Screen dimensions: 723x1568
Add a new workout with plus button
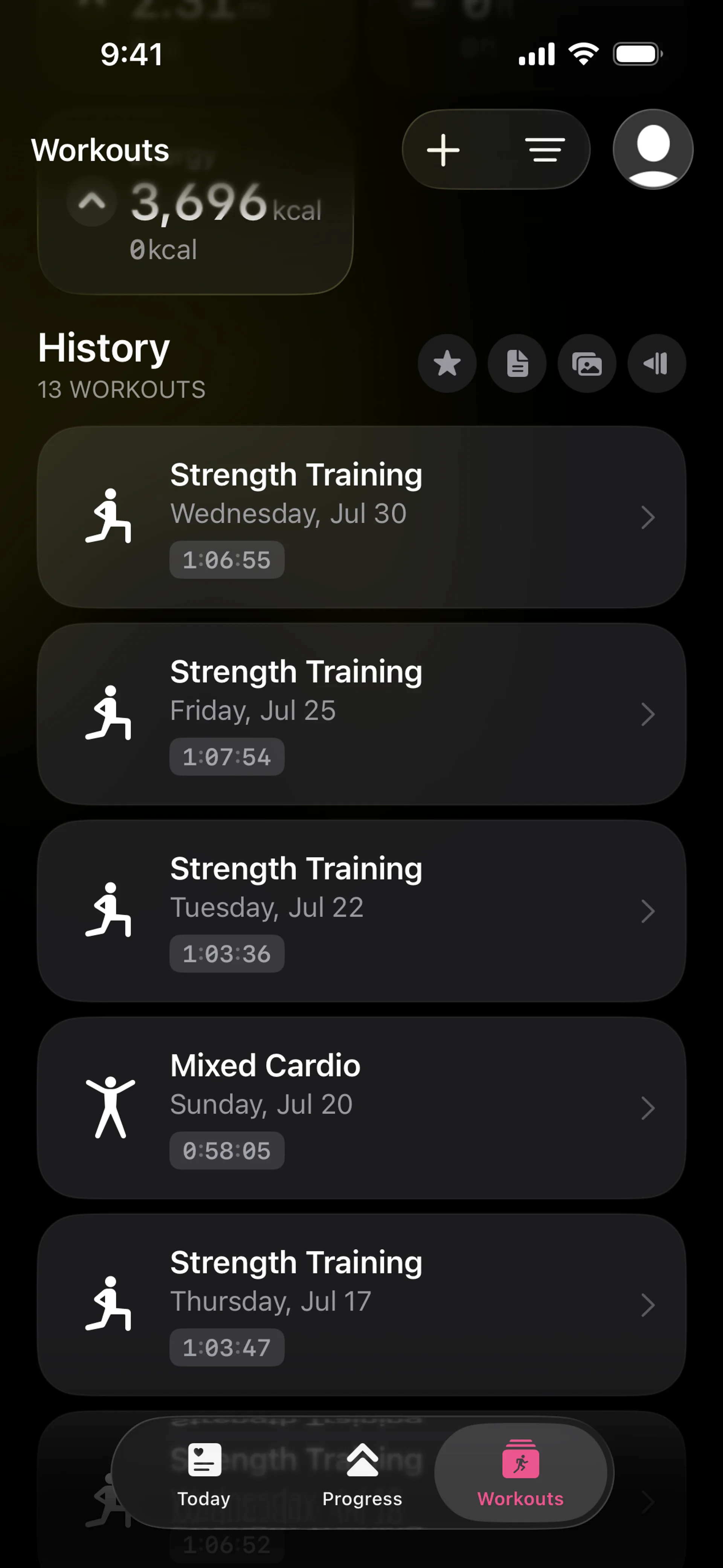click(x=443, y=150)
